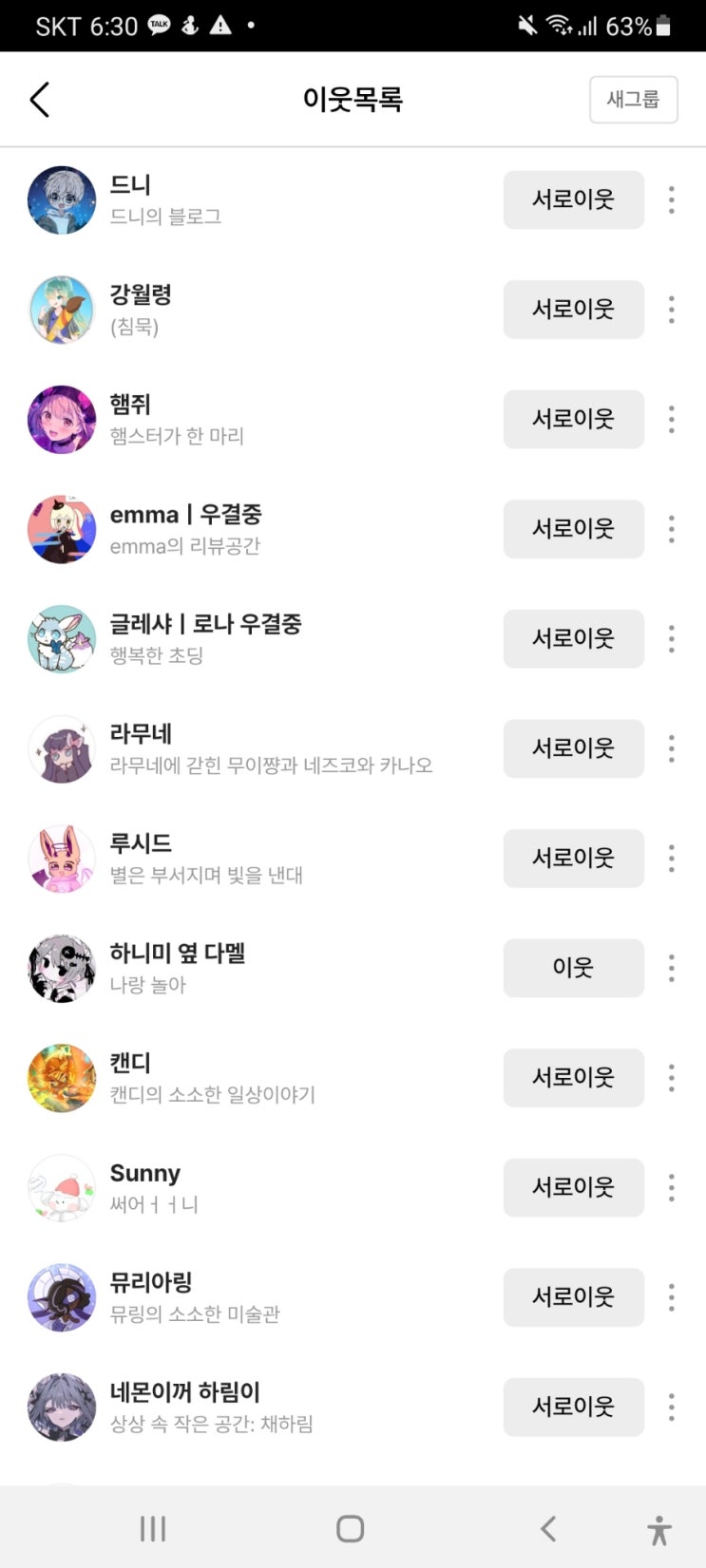Tap the 서로이웃 button for 강월령
The height and width of the screenshot is (1568, 706).
(x=573, y=310)
